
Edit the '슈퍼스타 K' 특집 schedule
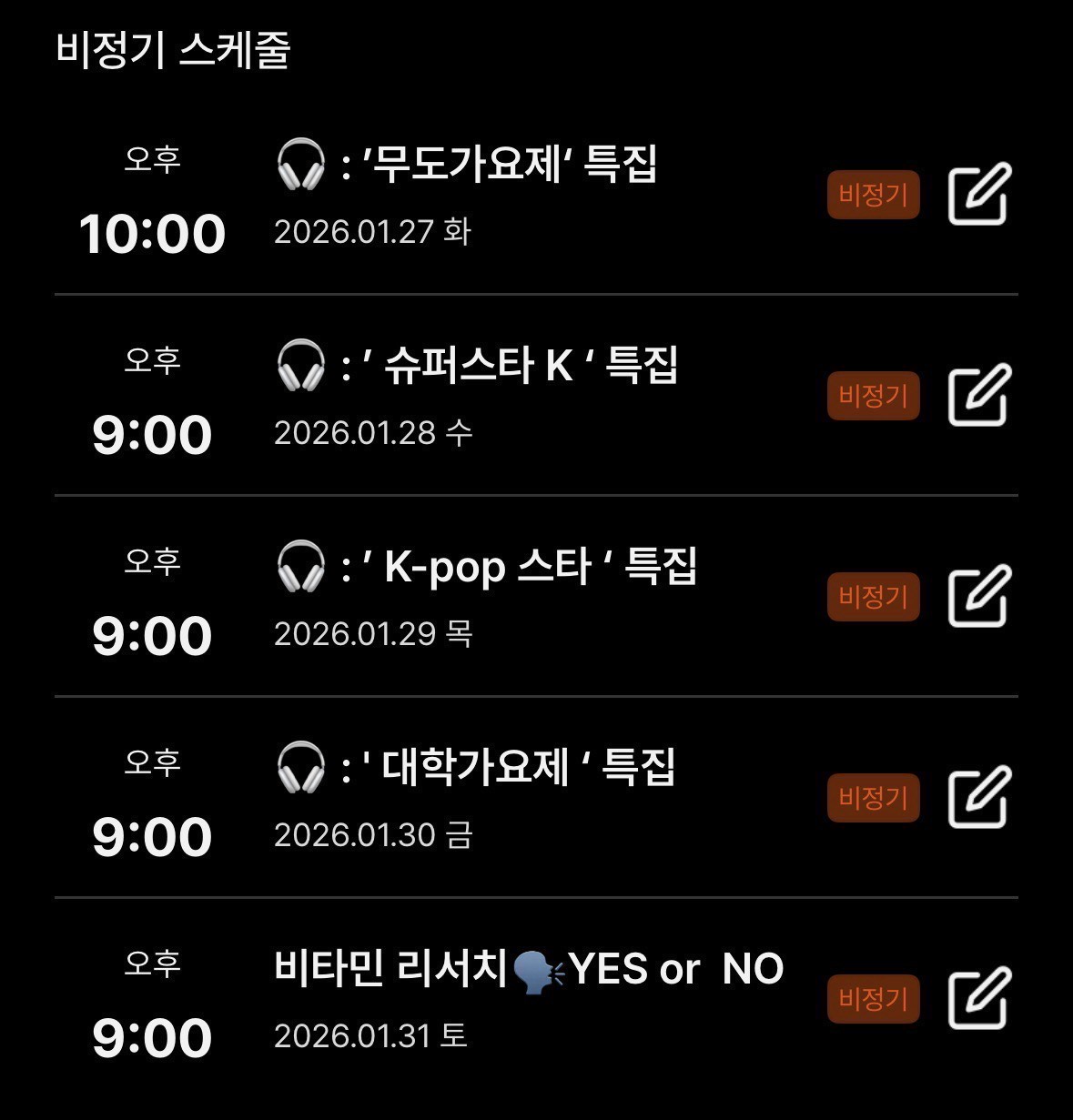click(979, 395)
